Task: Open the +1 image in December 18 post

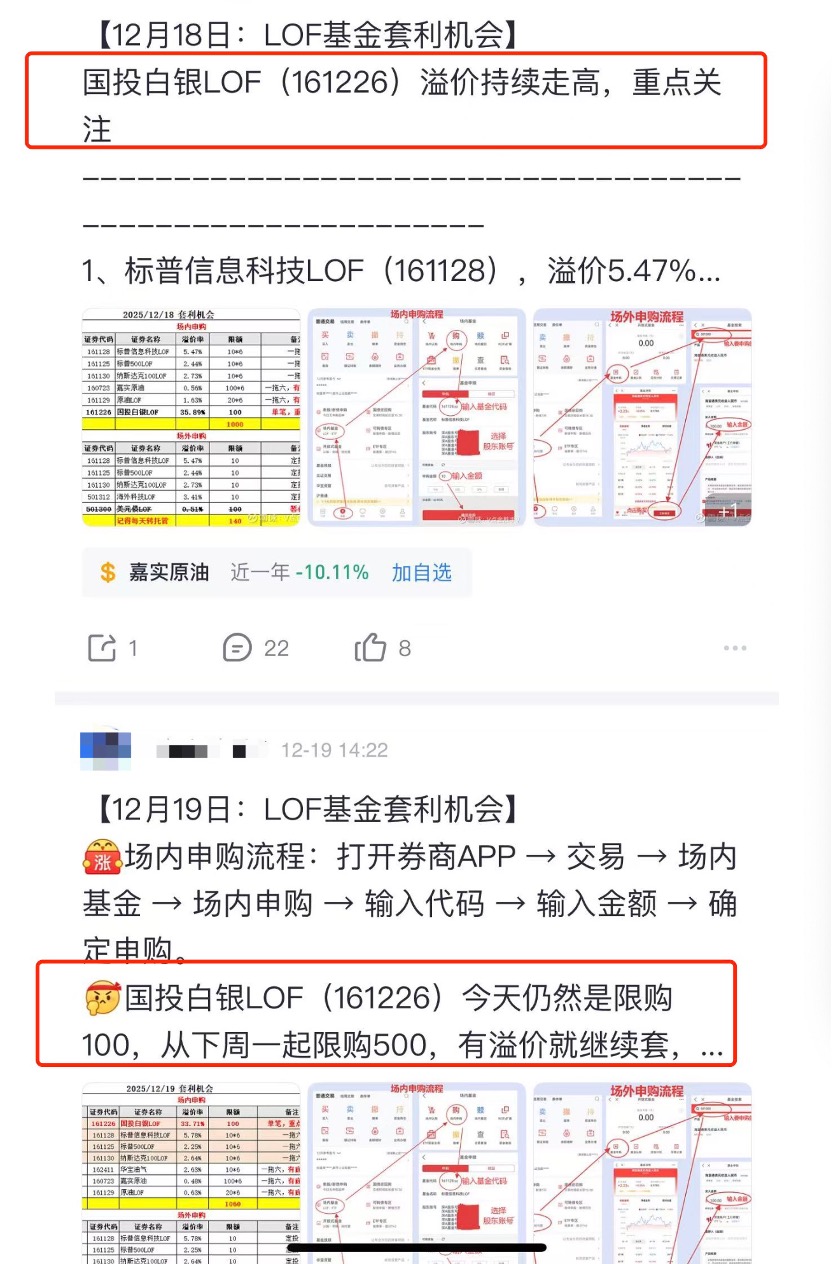Action: click(642, 417)
